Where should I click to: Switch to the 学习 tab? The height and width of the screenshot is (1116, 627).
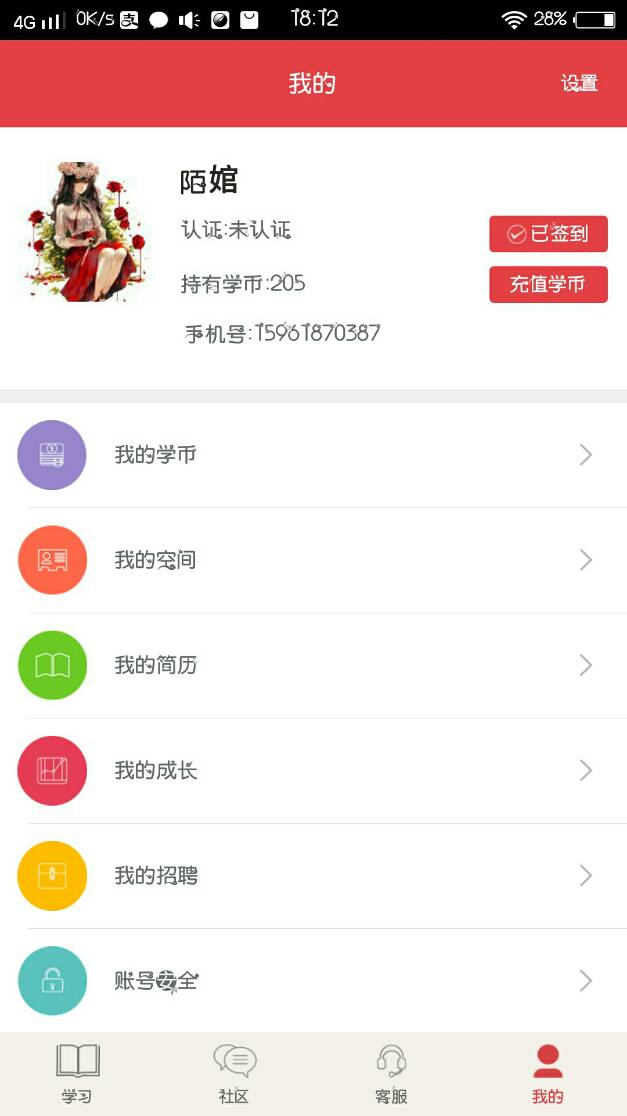(77, 1074)
